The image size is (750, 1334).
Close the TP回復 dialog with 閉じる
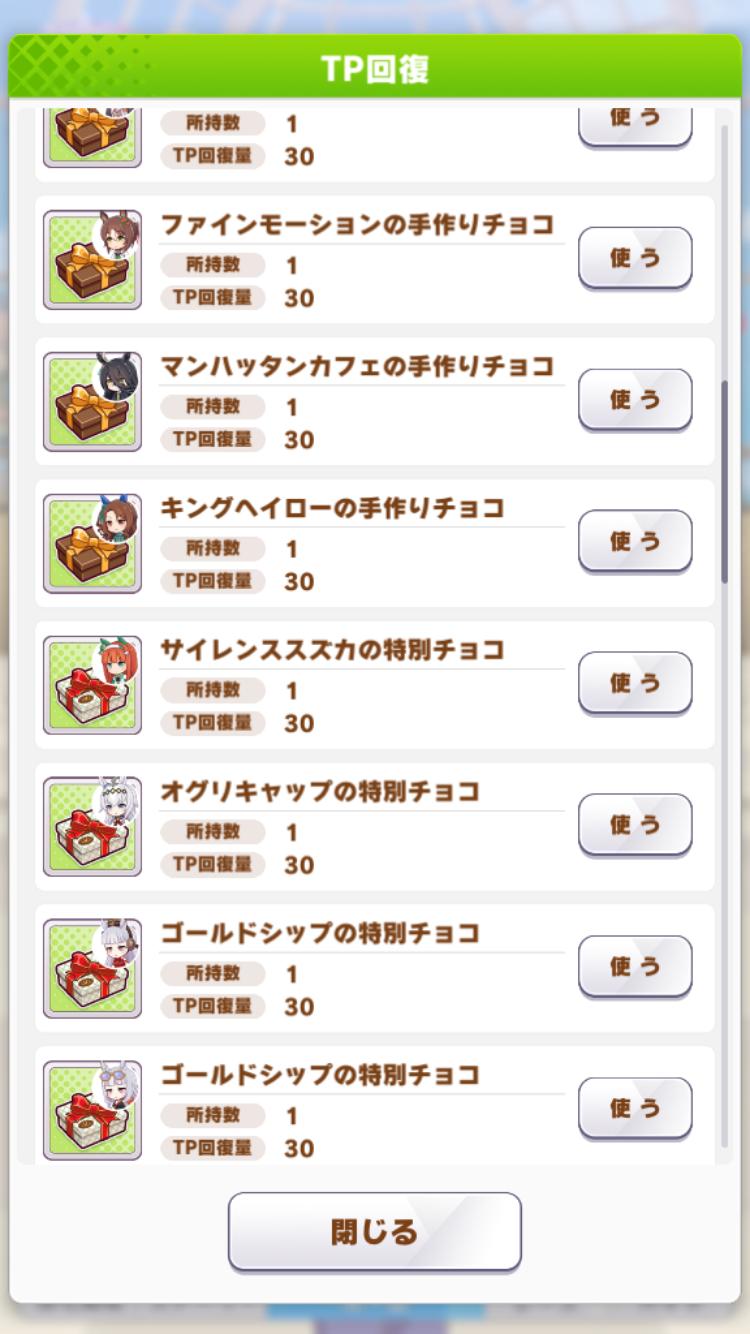[x=375, y=1232]
